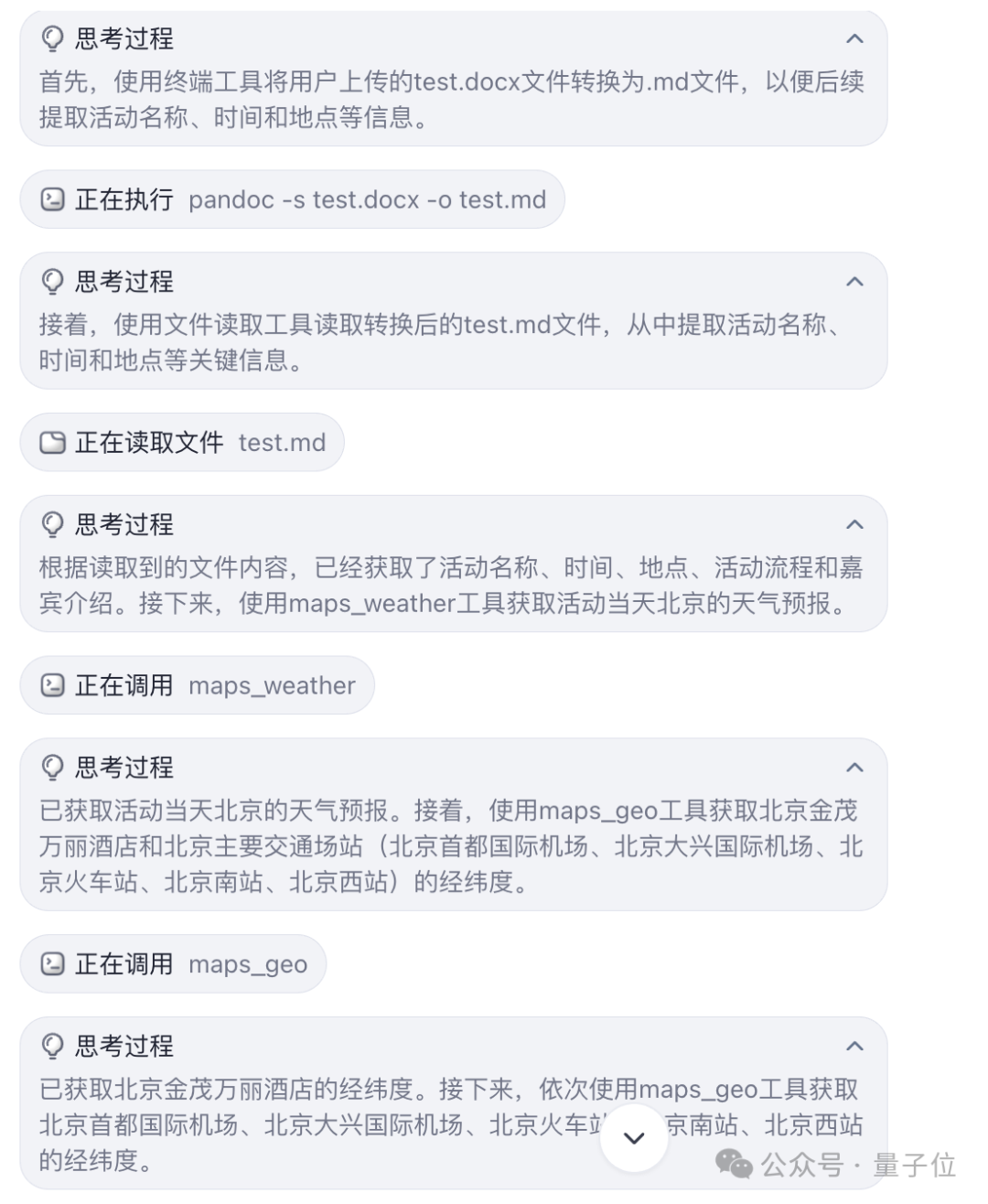Collapse the thinking block about converting test.docx

click(854, 38)
